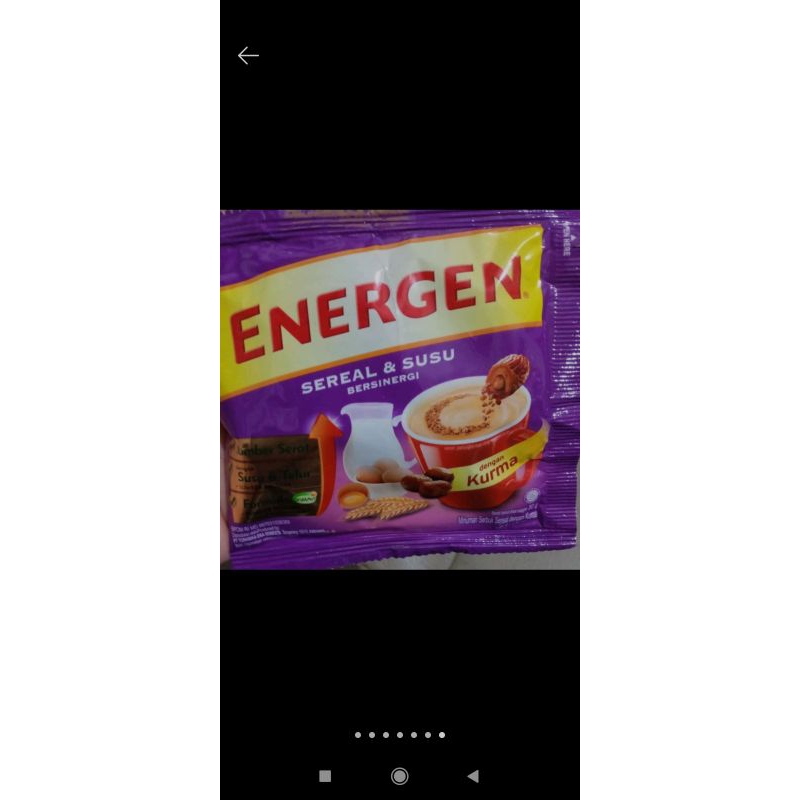Open the Energen product photo
The height and width of the screenshot is (800, 800).
point(399,389)
